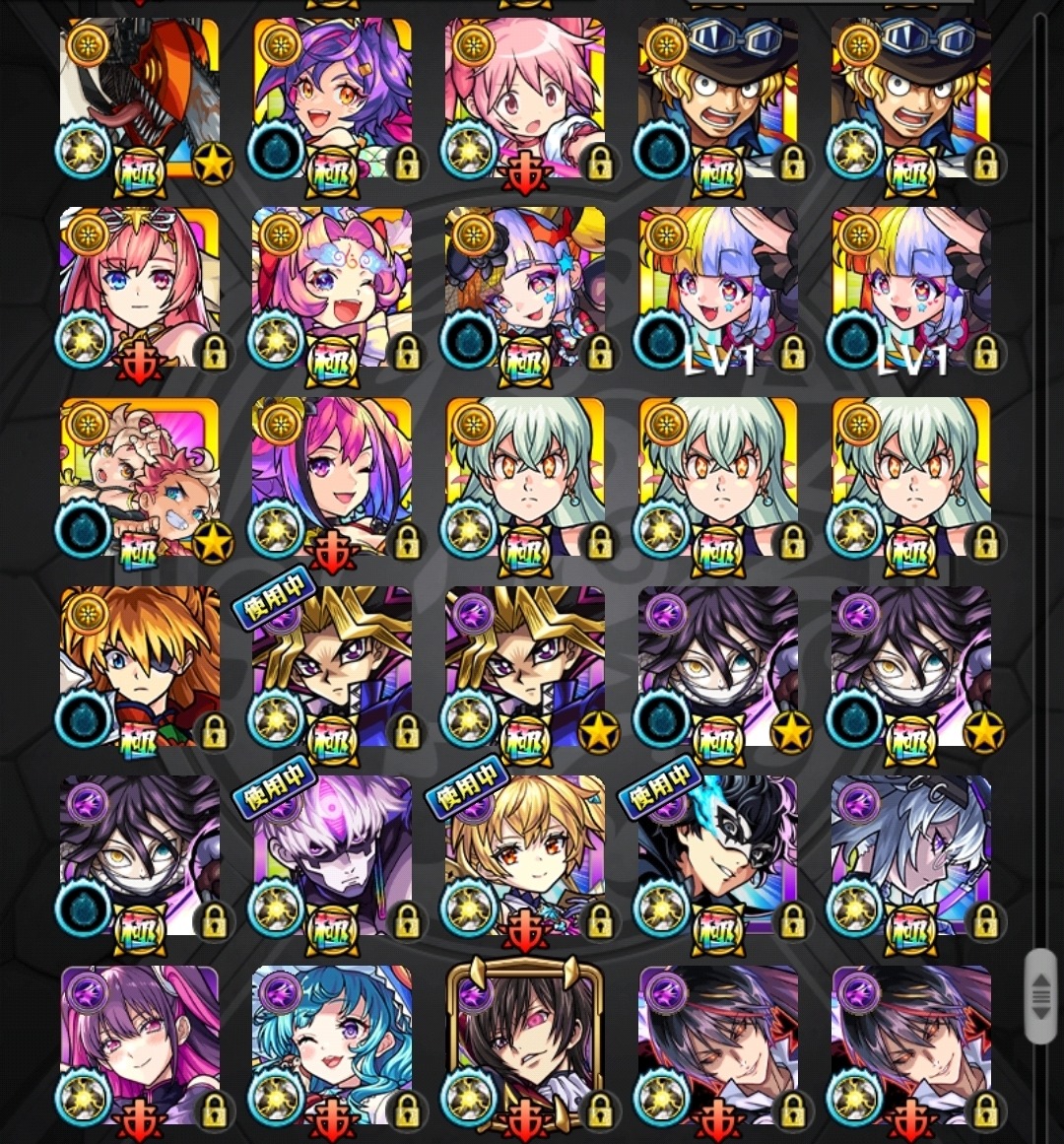Tap the Yugi monster marked 使用中
The width and height of the screenshot is (1064, 1144).
point(332,666)
